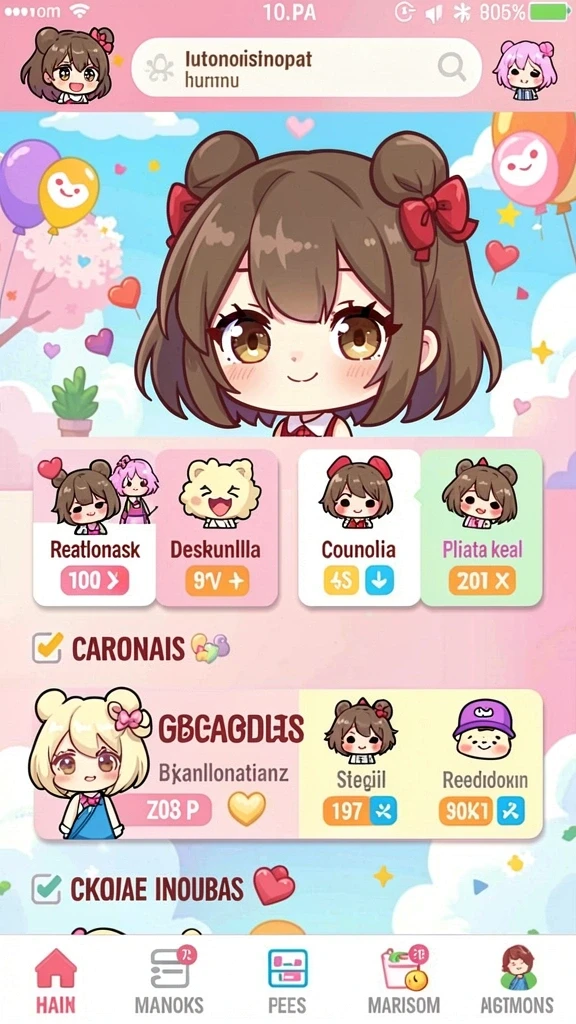Tap the search magnifier icon
Screen dimensions: 576x1024
(x=451, y=67)
